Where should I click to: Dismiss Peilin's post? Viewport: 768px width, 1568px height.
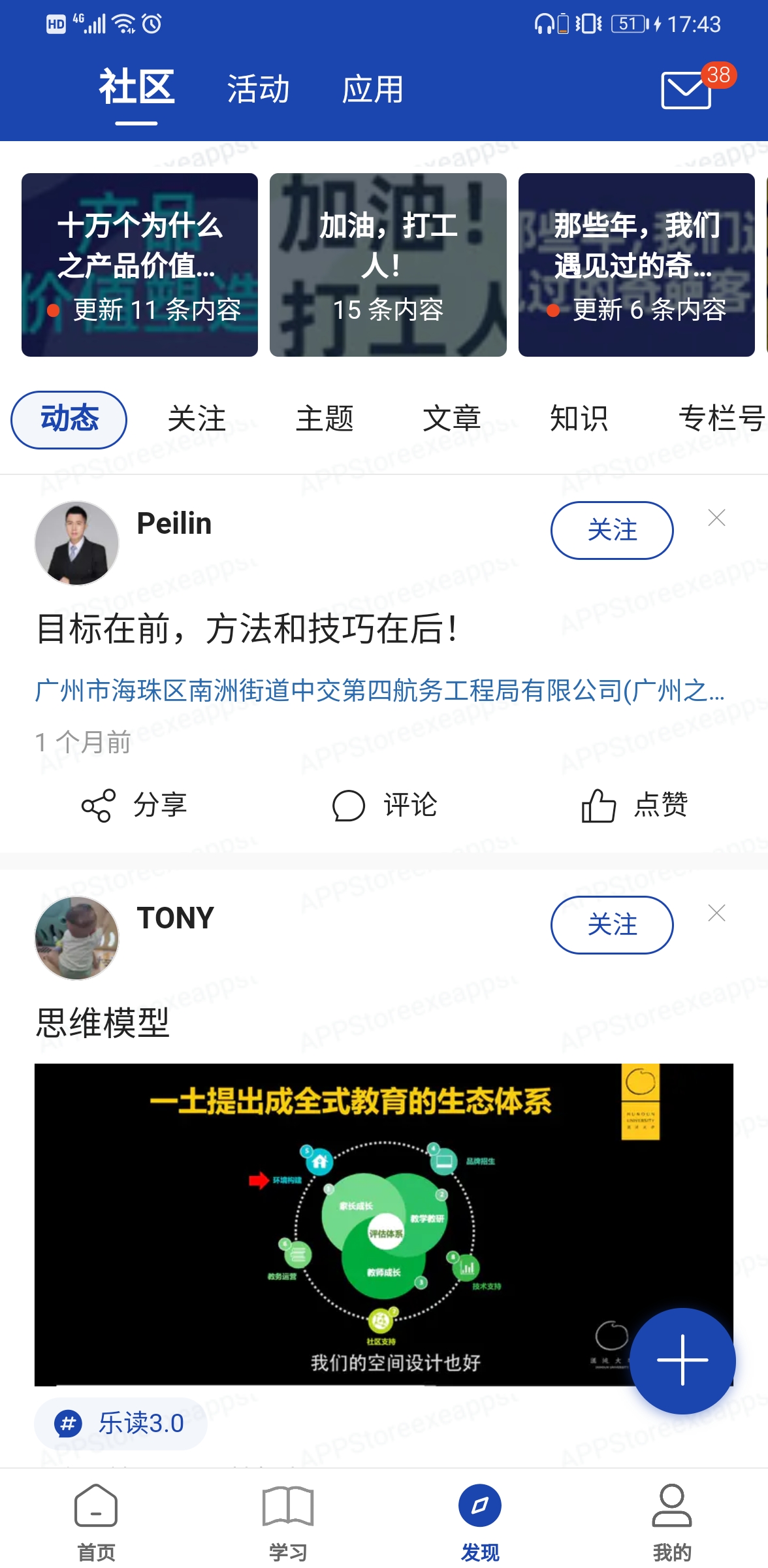tap(716, 518)
